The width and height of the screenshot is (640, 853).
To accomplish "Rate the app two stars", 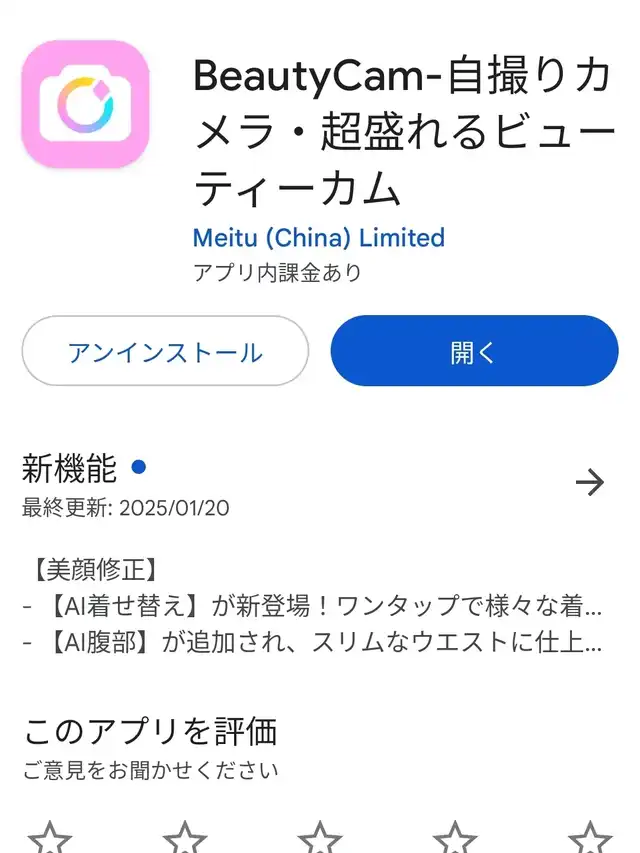I will (x=185, y=837).
